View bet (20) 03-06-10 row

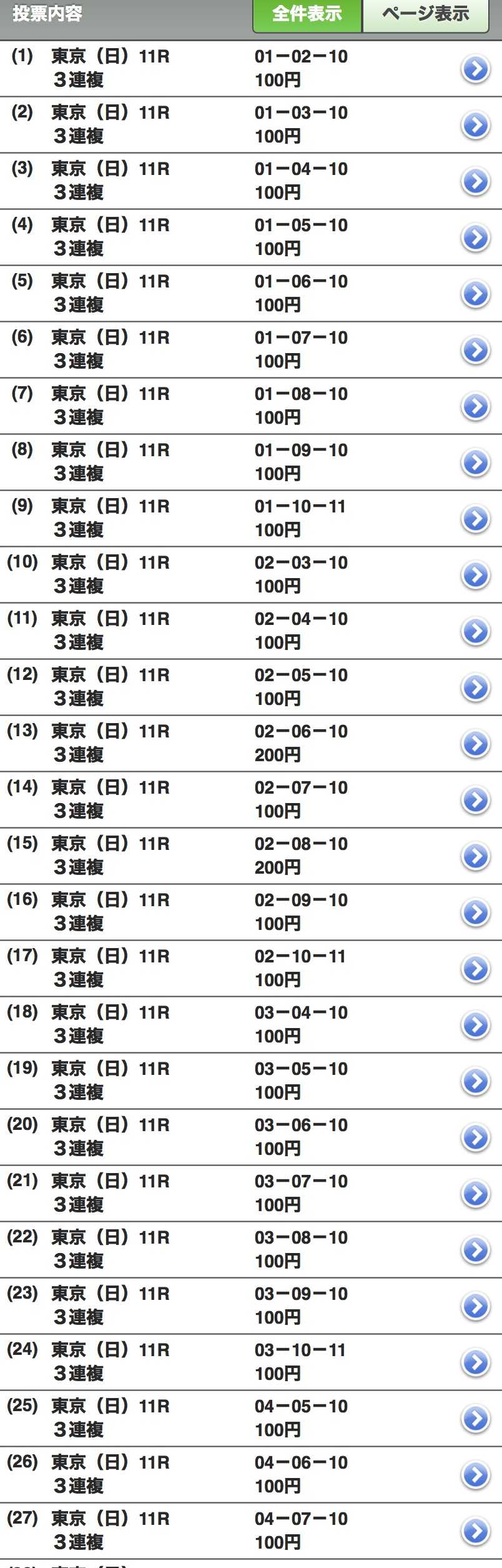(x=250, y=1137)
